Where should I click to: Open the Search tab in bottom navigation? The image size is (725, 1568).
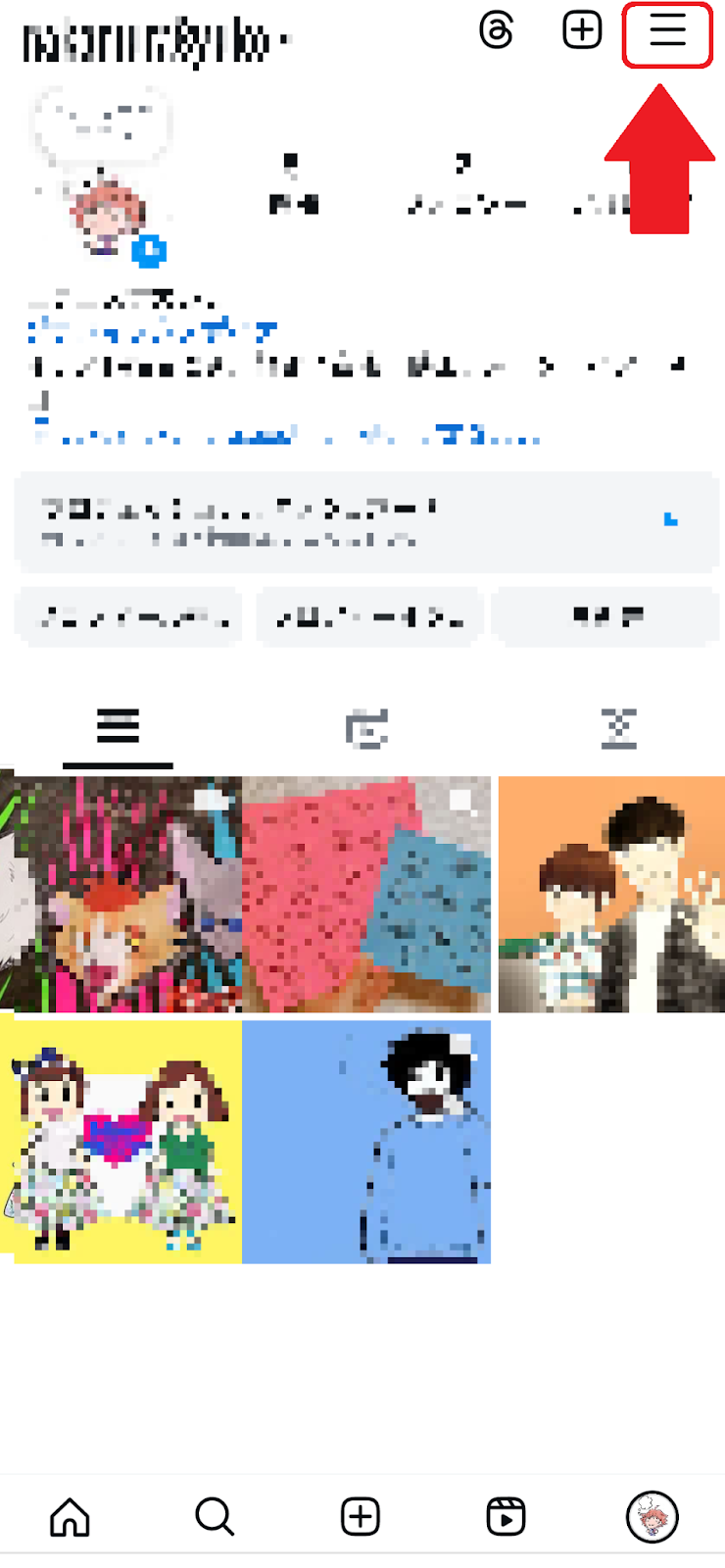[215, 1517]
